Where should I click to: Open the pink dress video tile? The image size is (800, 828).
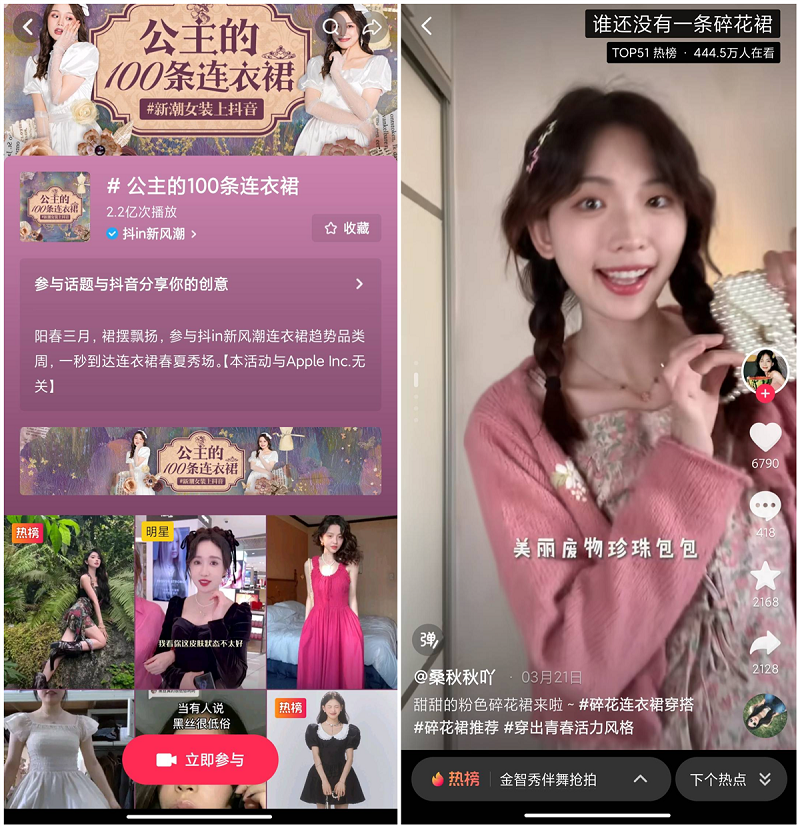[x=332, y=602]
